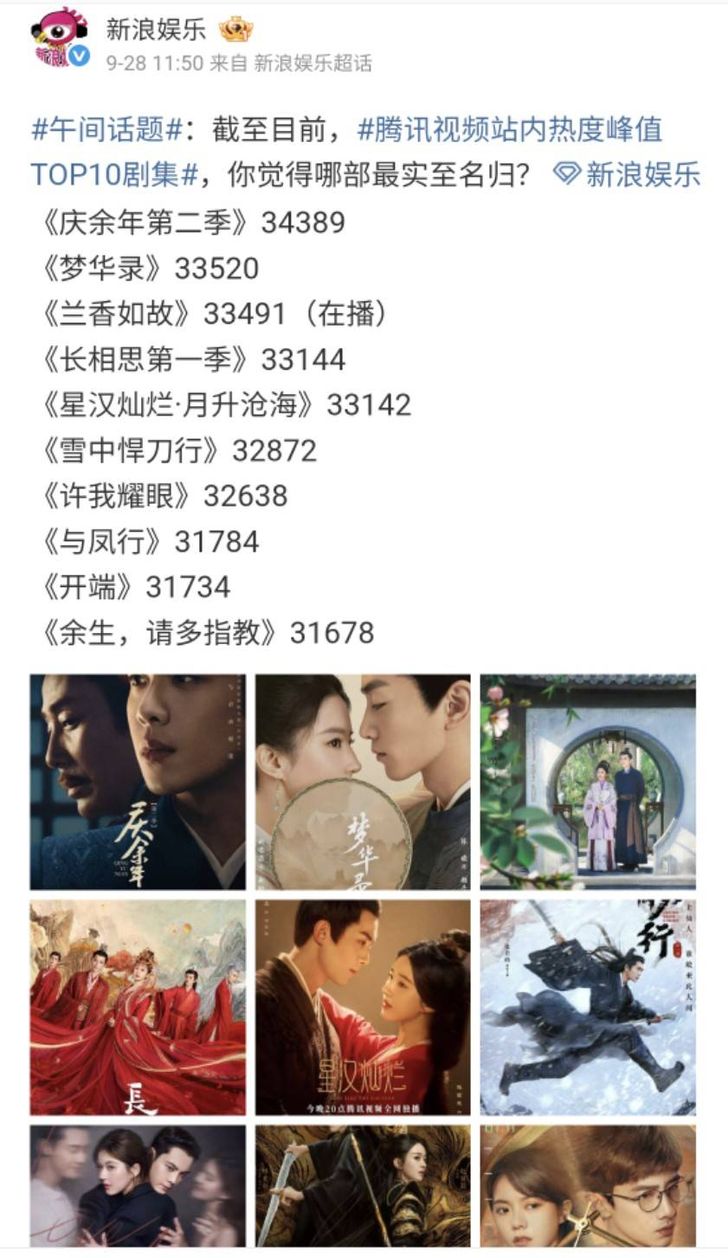View the red-robed group poster image
Image resolution: width=728 pixels, height=1258 pixels.
click(138, 1008)
